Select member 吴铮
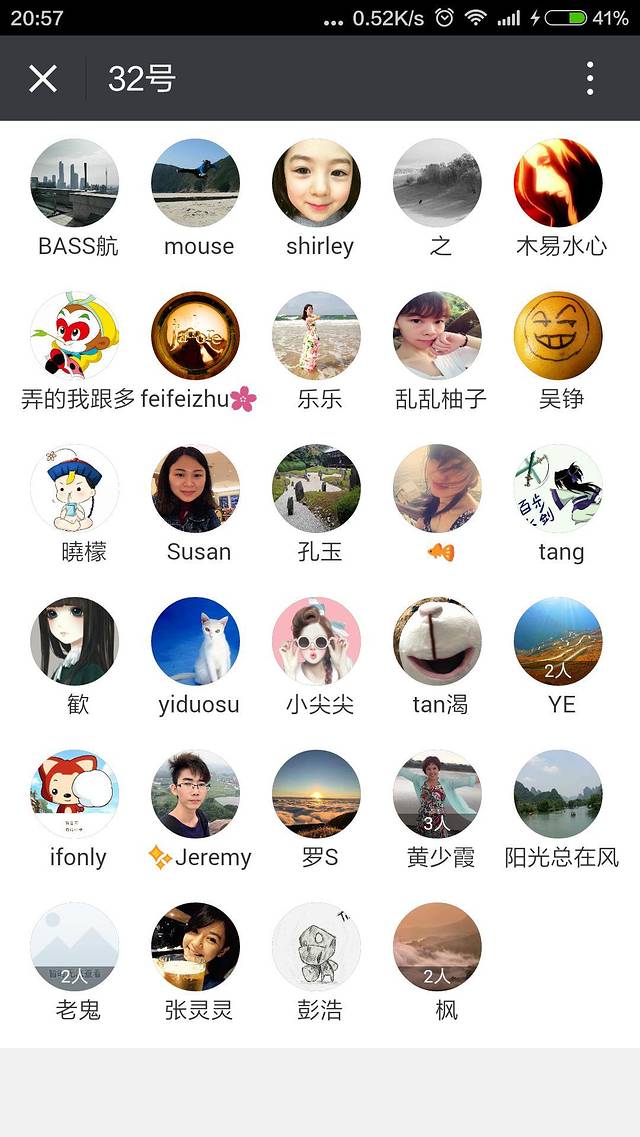The image size is (640, 1137). tap(558, 336)
